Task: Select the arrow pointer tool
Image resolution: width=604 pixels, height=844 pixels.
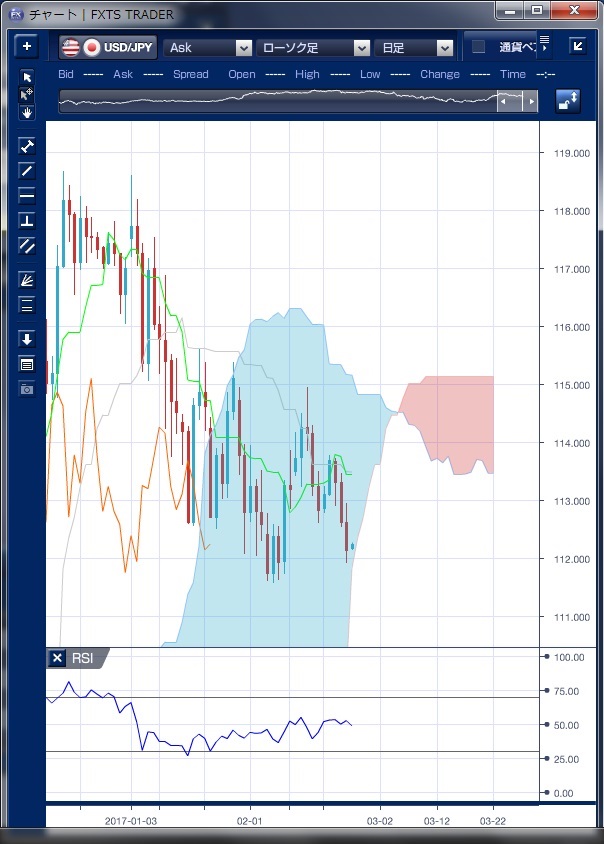Action: [x=27, y=77]
